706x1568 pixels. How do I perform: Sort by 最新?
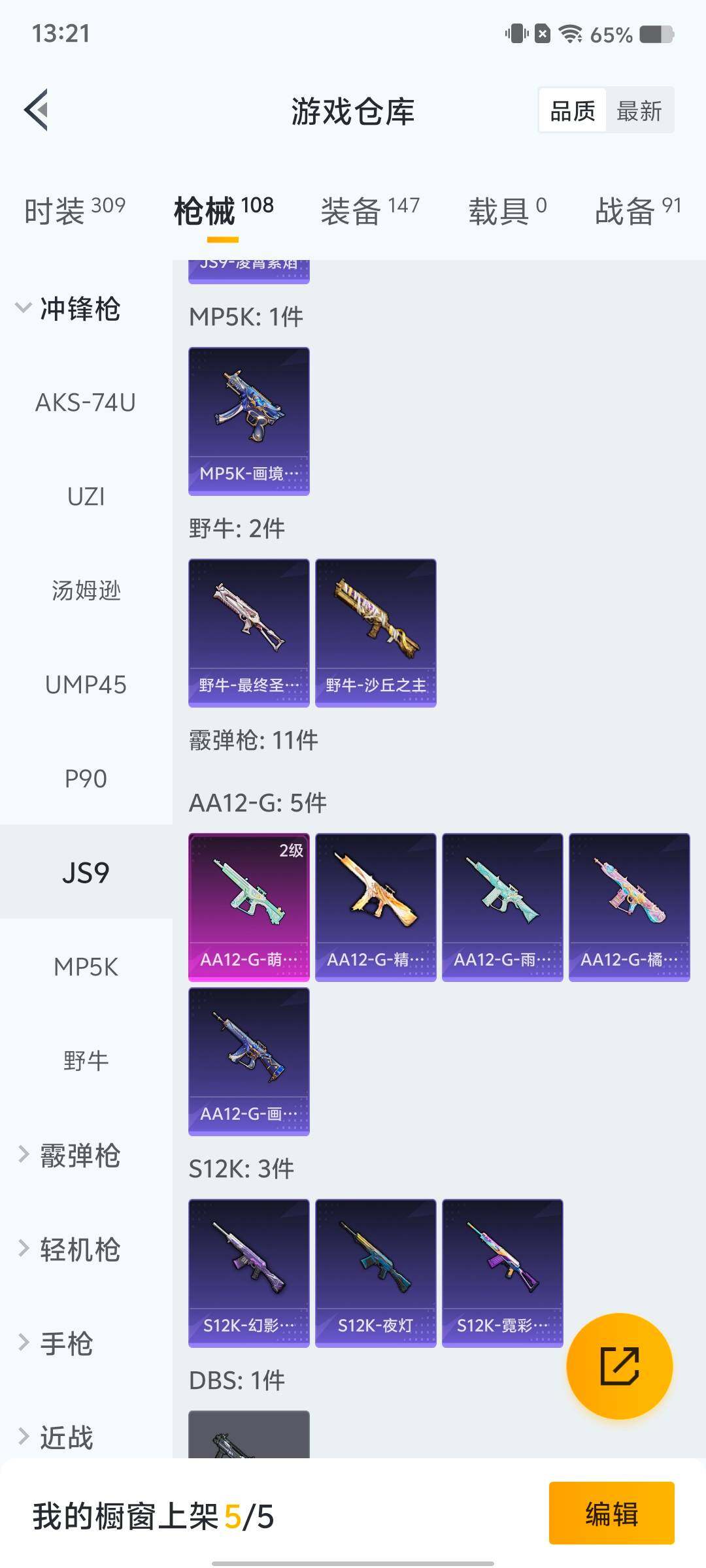[x=639, y=110]
